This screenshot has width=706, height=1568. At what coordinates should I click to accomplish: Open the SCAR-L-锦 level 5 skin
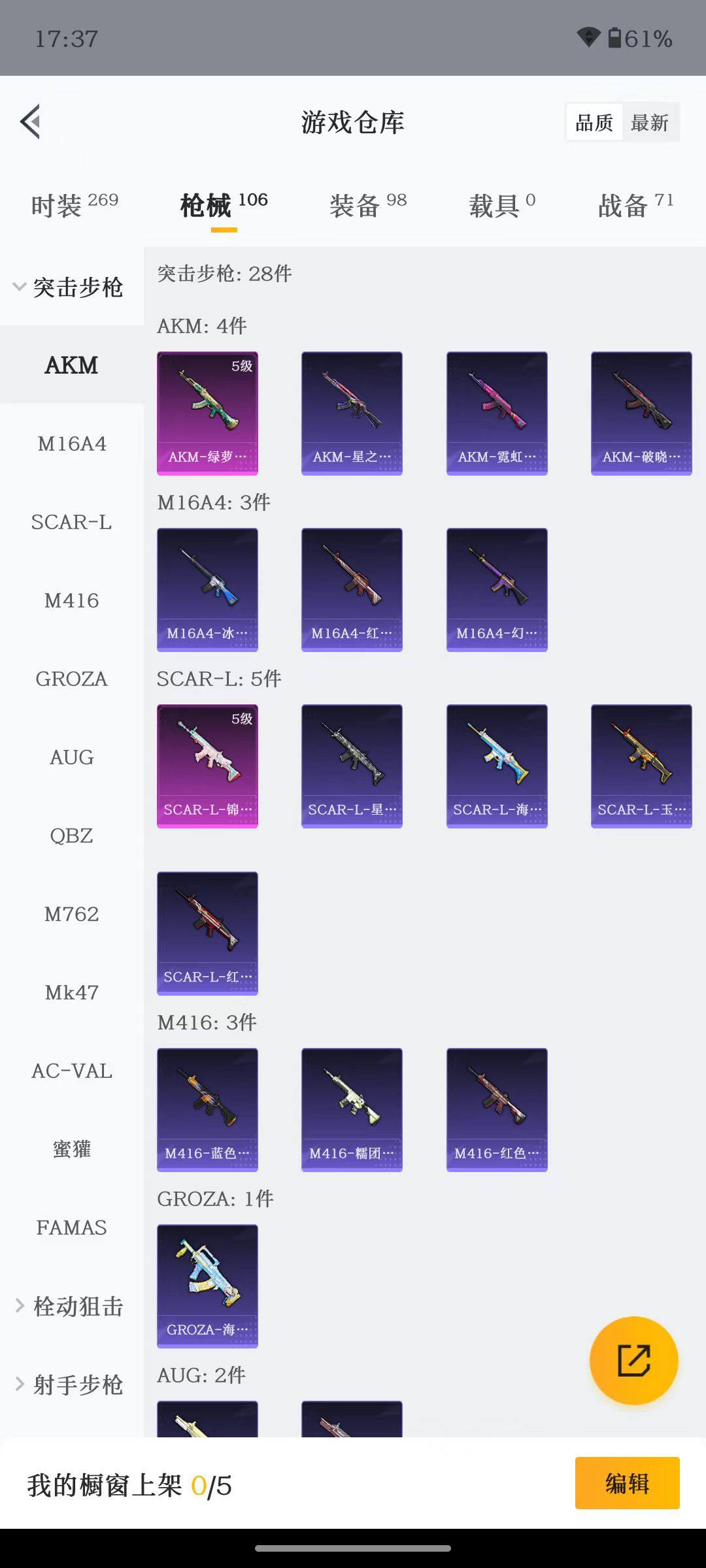[207, 766]
